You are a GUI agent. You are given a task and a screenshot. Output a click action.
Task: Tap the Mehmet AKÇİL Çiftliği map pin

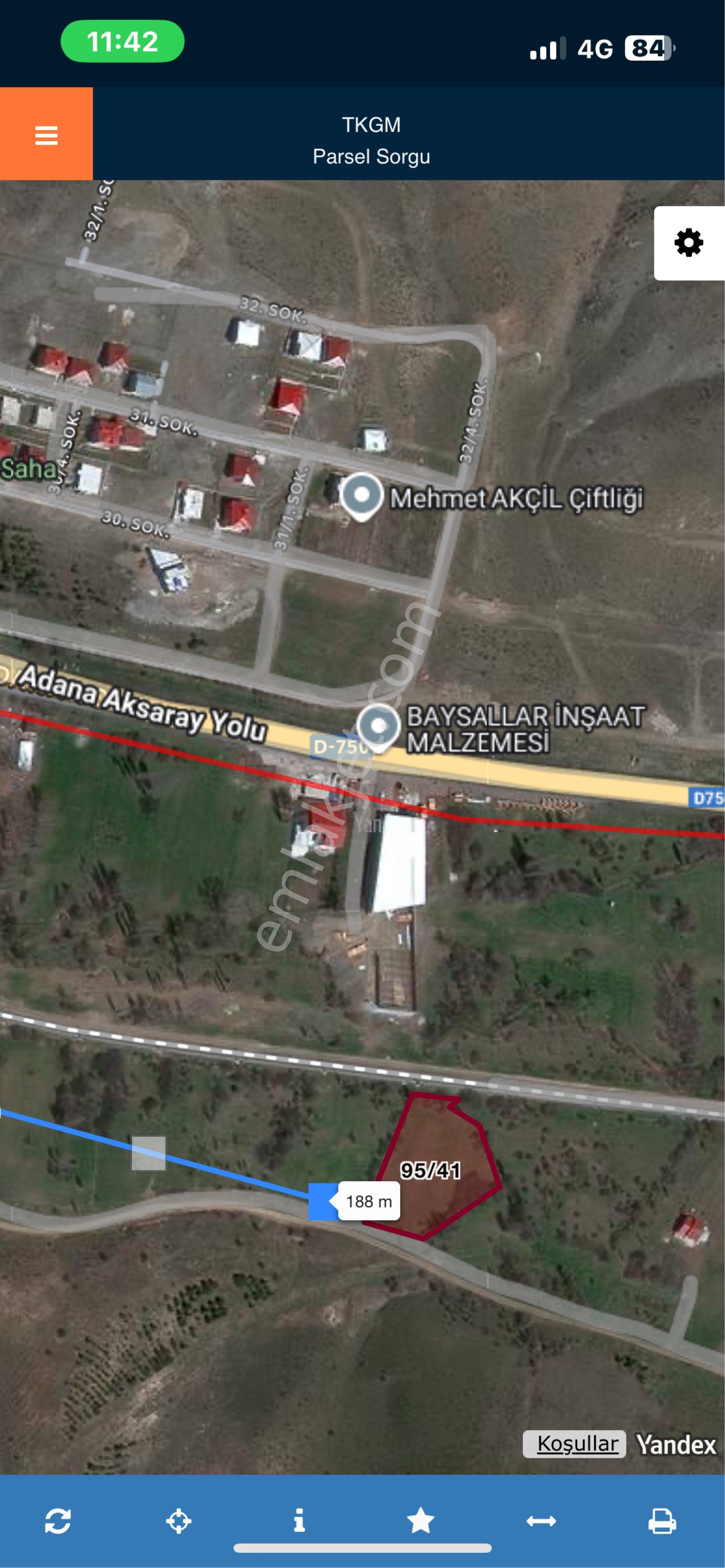click(x=361, y=497)
